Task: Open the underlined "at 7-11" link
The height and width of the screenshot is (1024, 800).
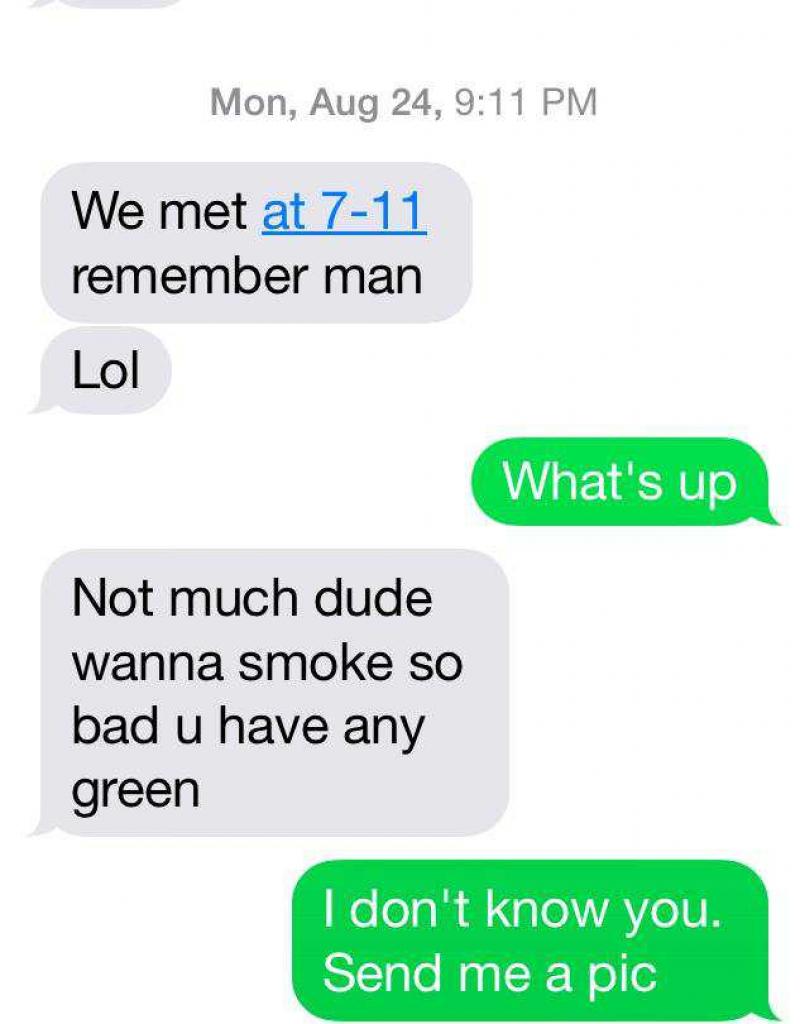Action: click(344, 211)
